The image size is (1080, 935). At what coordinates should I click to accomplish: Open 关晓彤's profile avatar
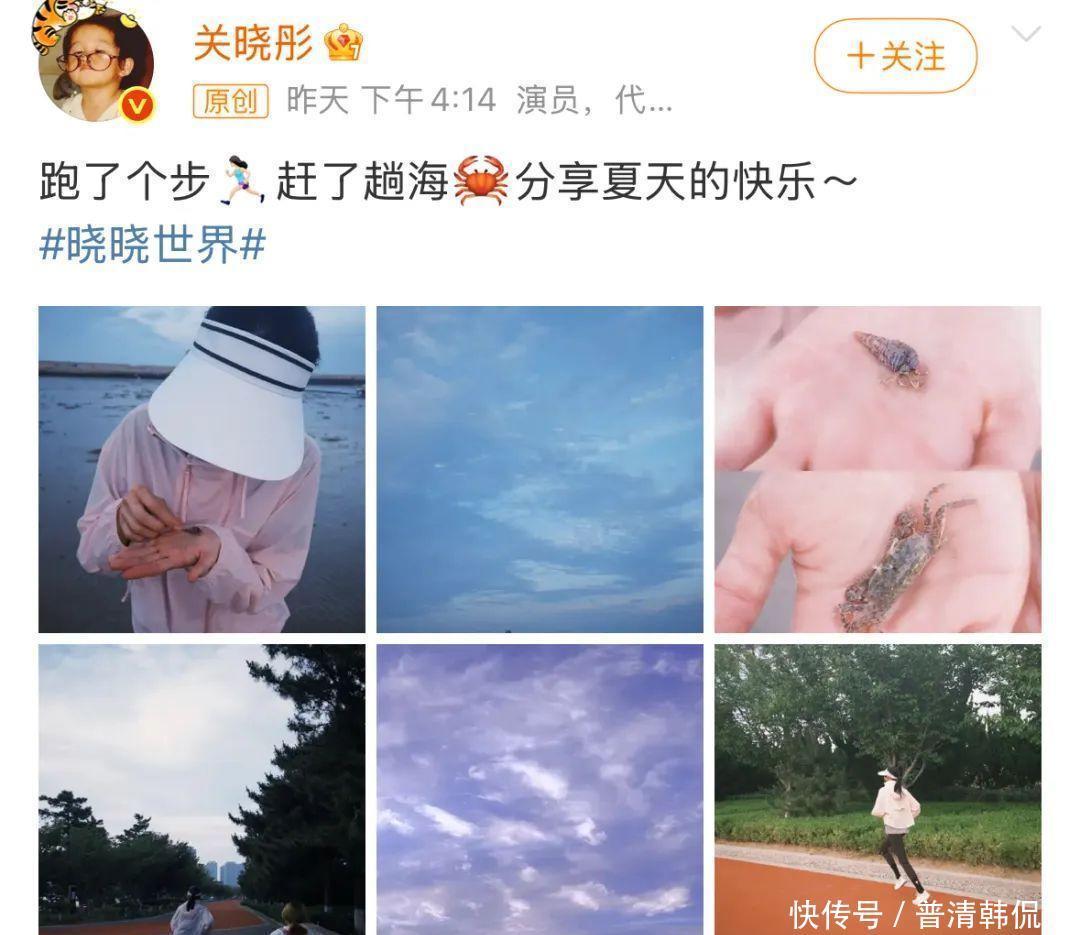[x=95, y=60]
